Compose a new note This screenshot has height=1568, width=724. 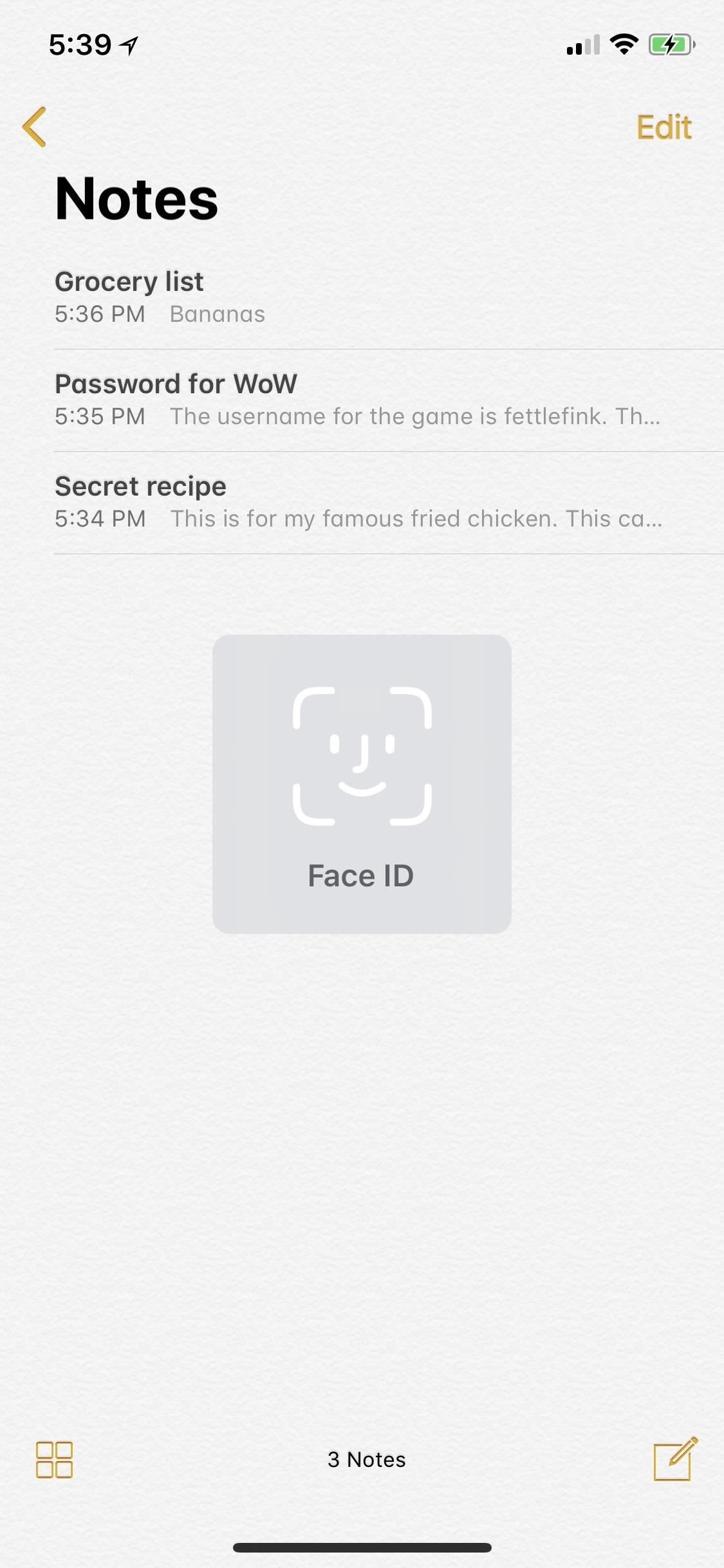(x=674, y=1459)
